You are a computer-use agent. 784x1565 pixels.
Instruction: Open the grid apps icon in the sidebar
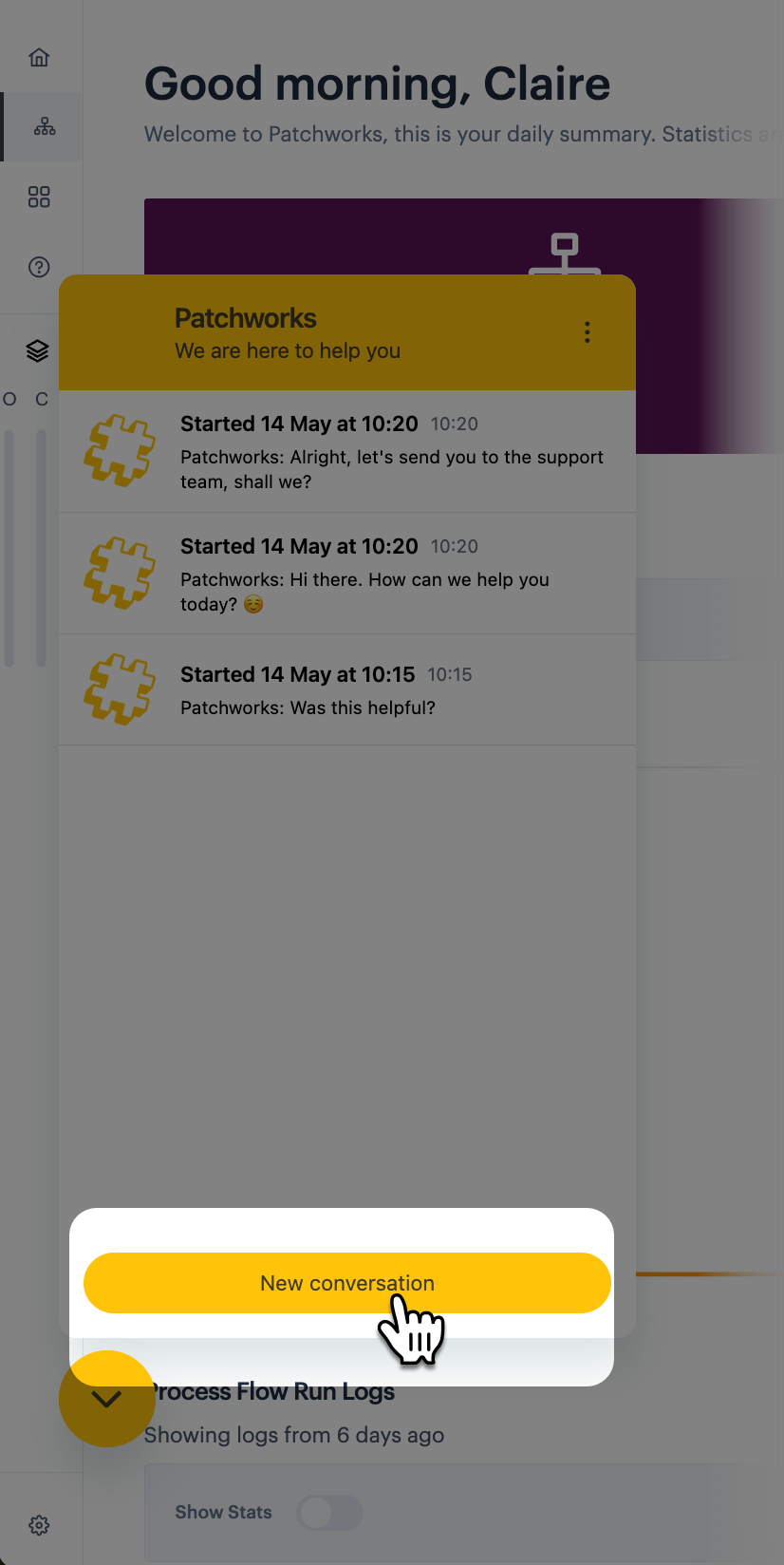tap(39, 197)
